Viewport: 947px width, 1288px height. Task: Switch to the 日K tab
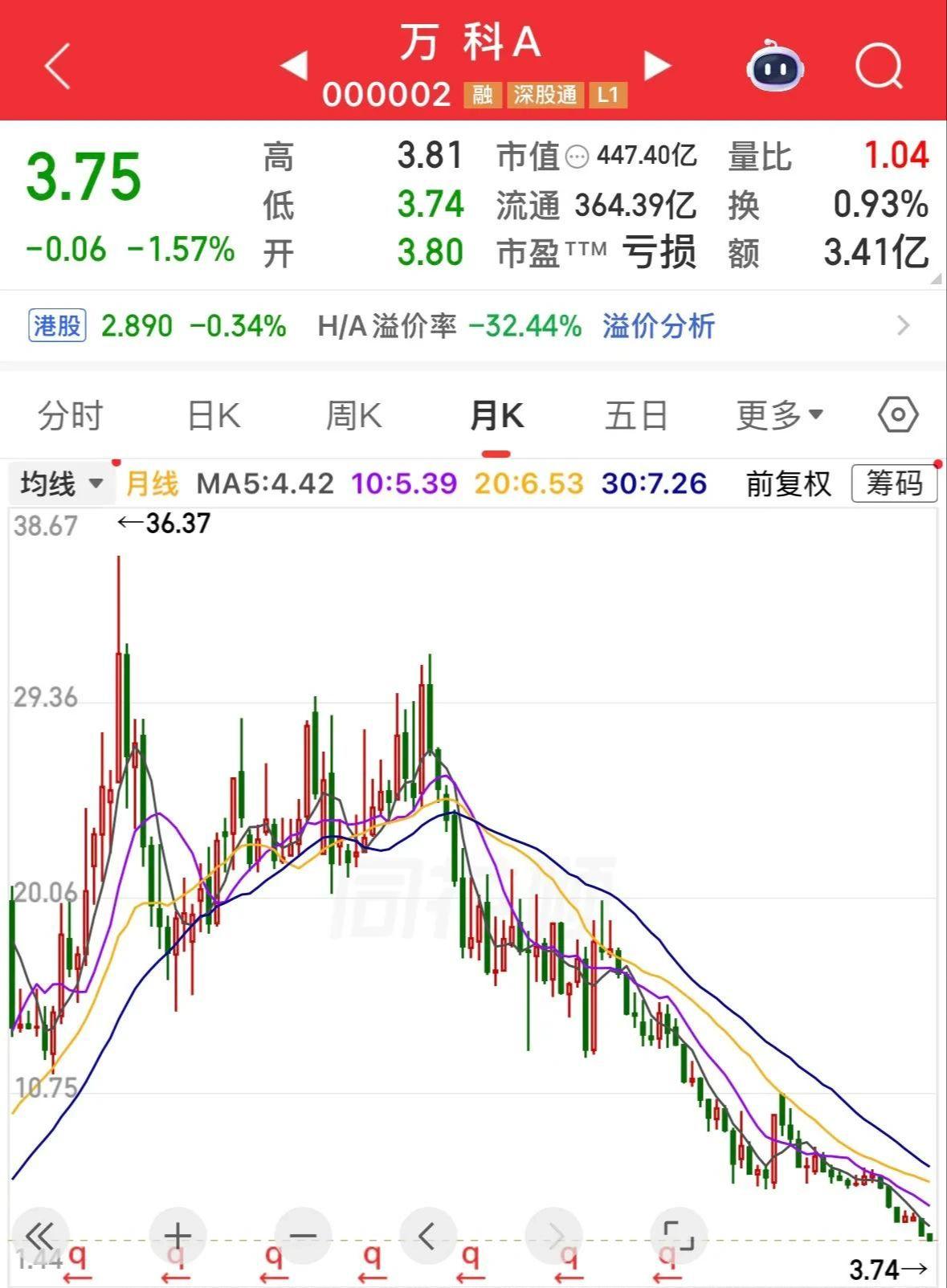pyautogui.click(x=214, y=416)
